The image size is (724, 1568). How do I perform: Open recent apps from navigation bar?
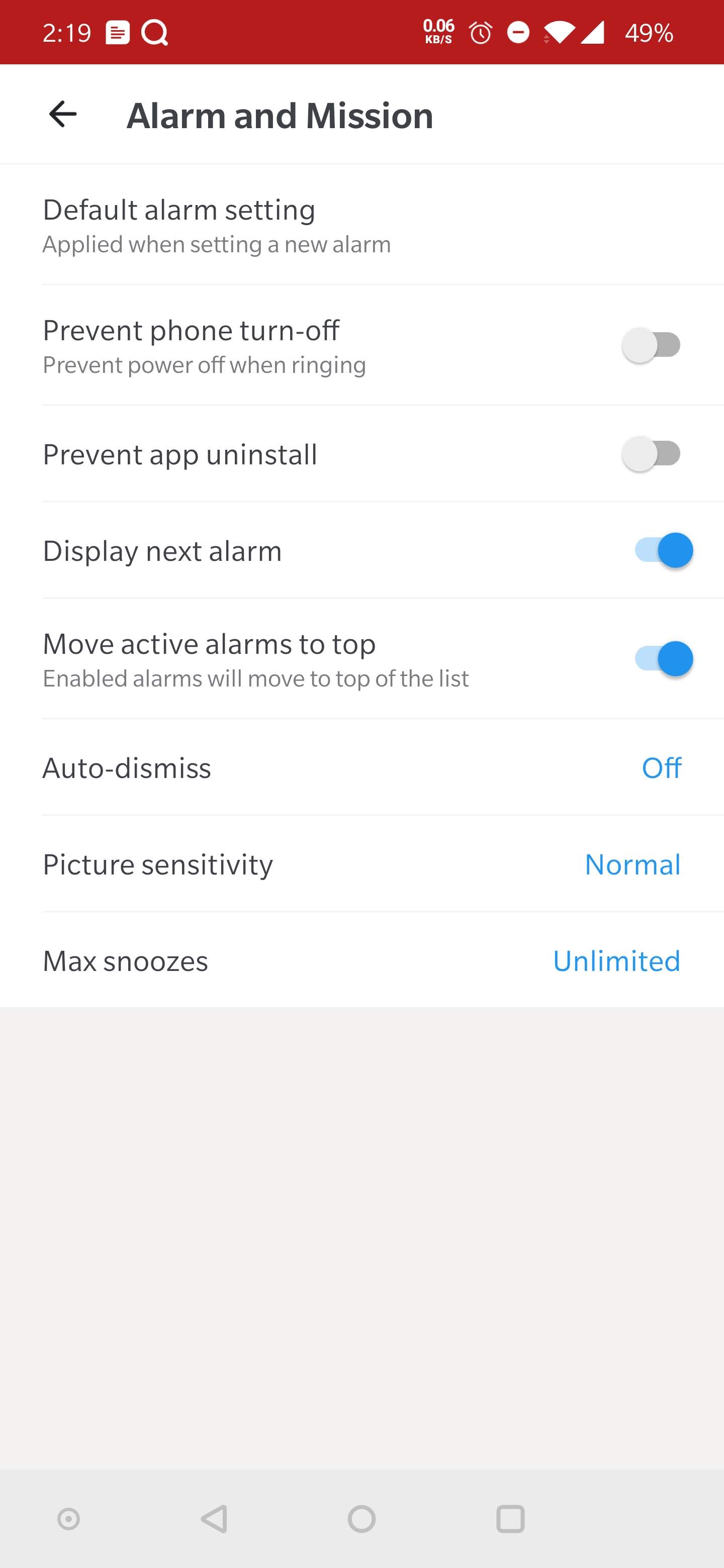510,1519
